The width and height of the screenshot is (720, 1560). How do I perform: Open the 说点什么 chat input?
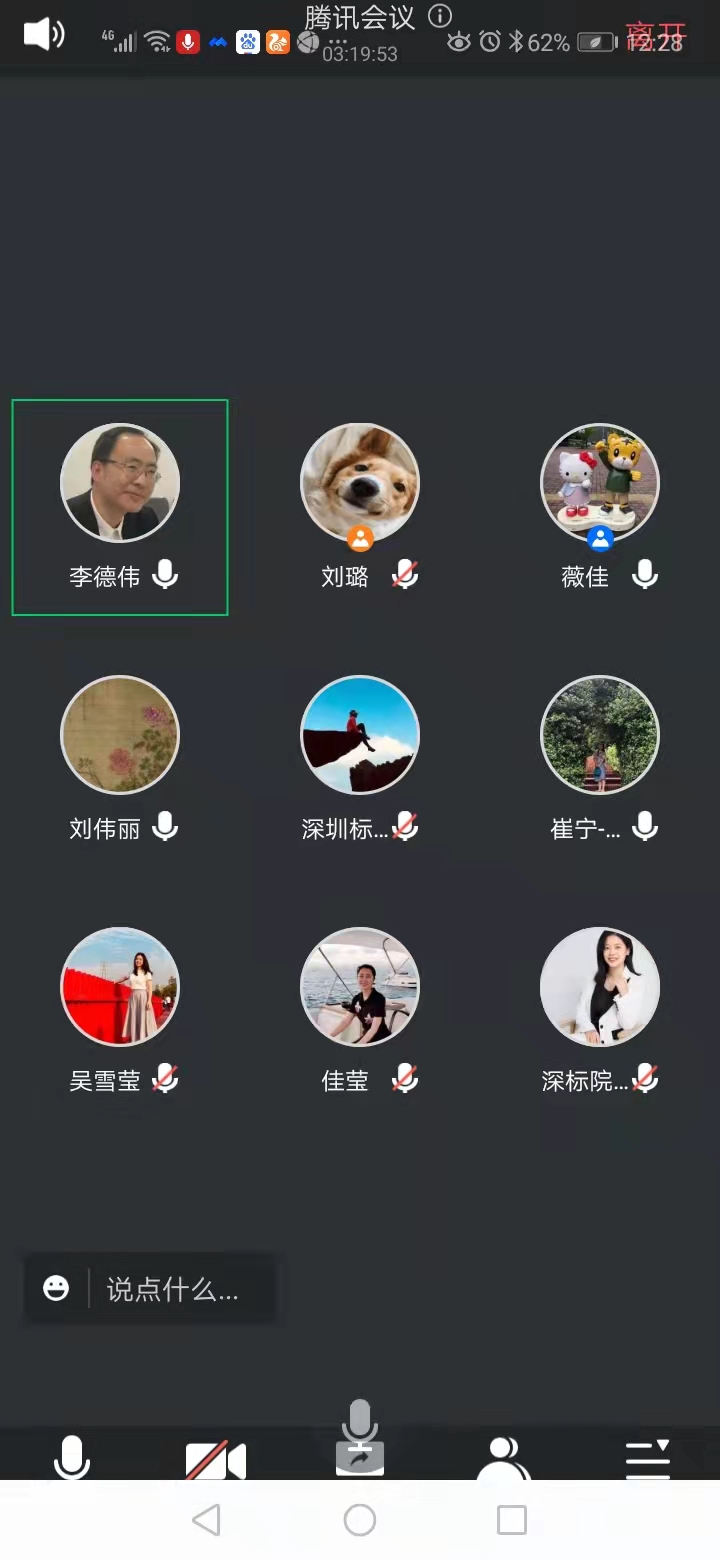click(x=173, y=1289)
